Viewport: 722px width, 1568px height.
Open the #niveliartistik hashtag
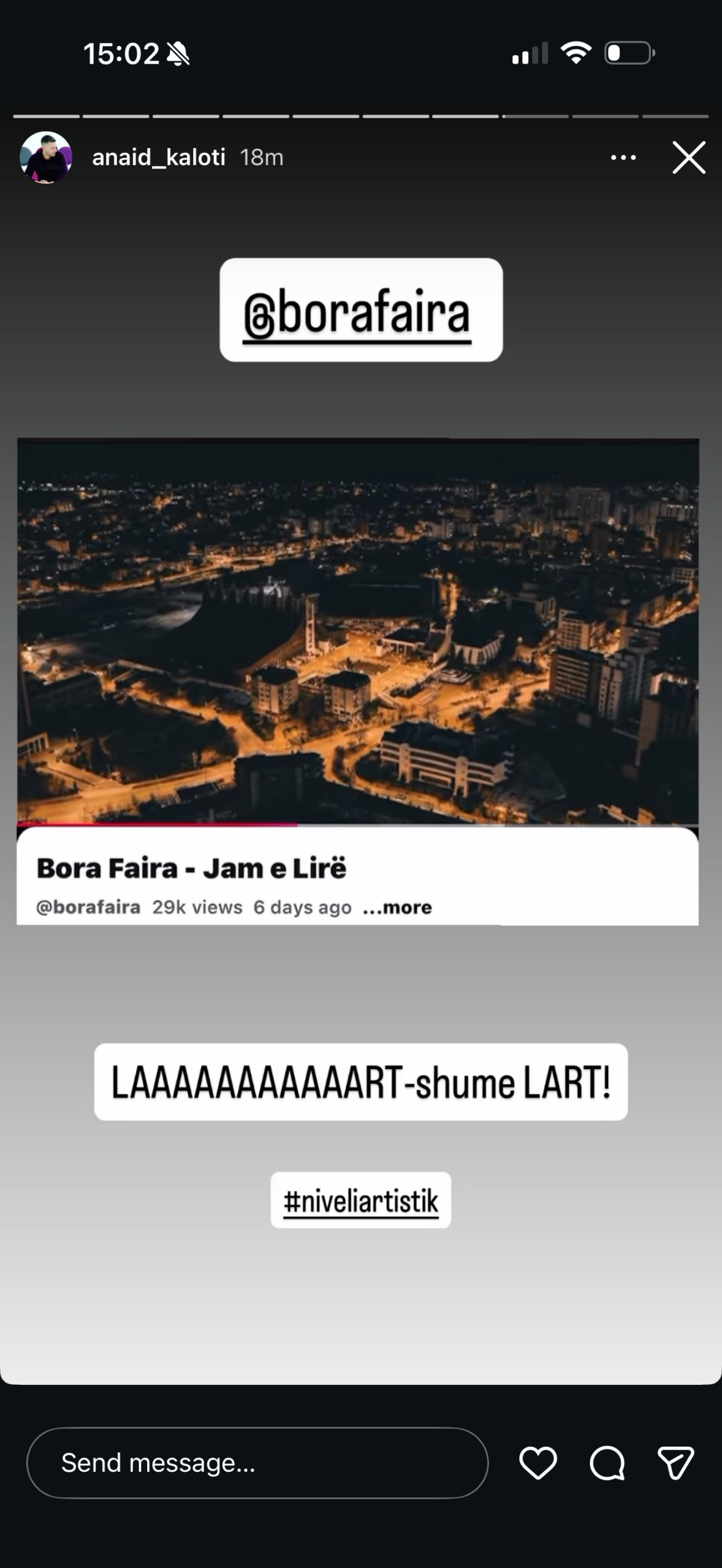(361, 1200)
